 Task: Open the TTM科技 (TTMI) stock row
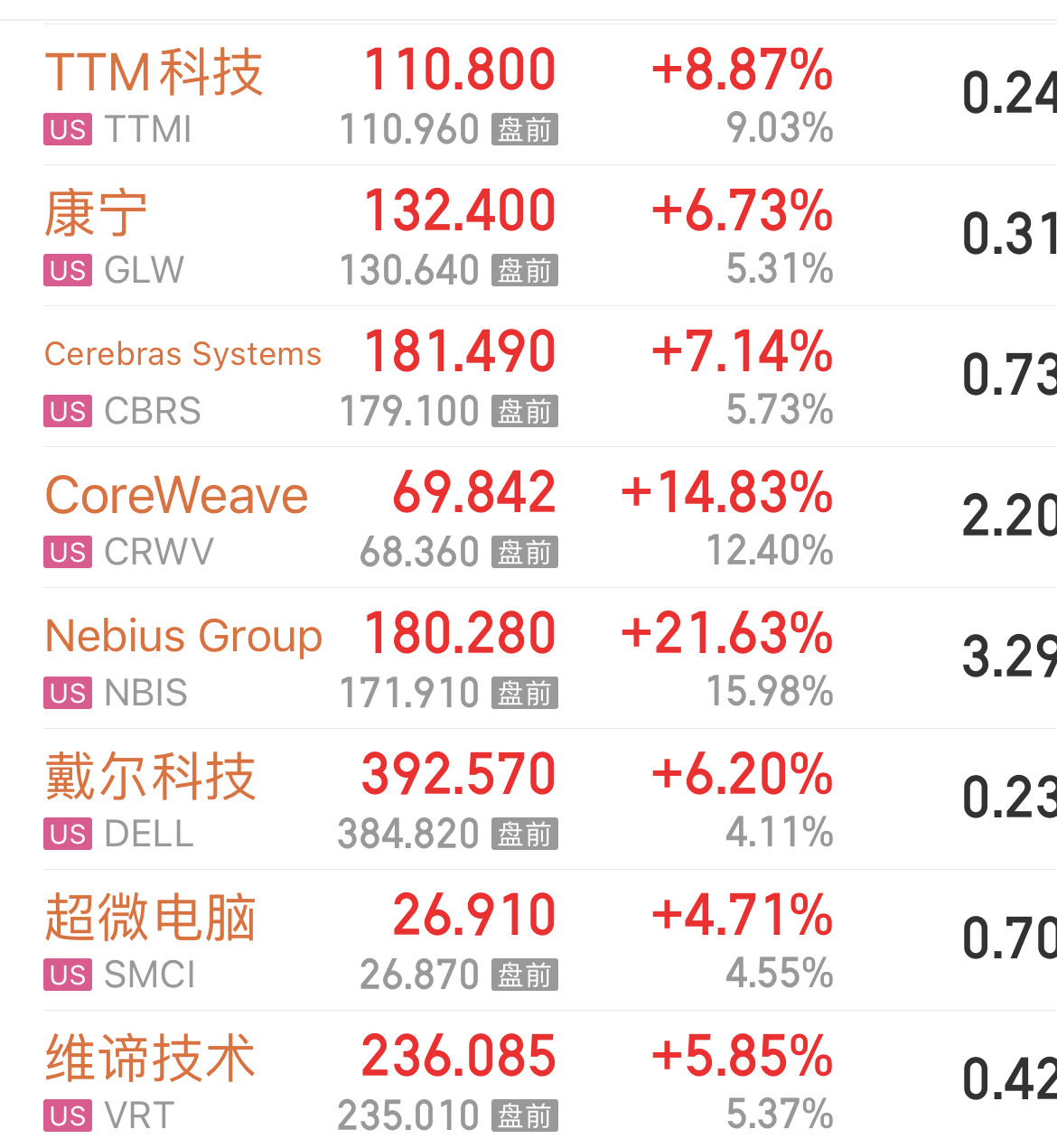tap(528, 95)
